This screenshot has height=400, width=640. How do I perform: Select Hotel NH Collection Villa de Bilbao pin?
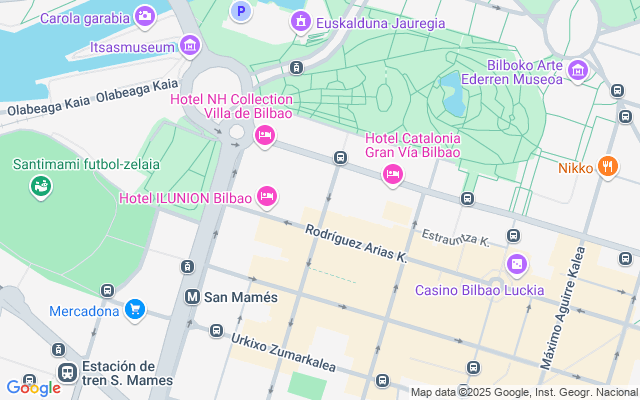click(x=264, y=136)
